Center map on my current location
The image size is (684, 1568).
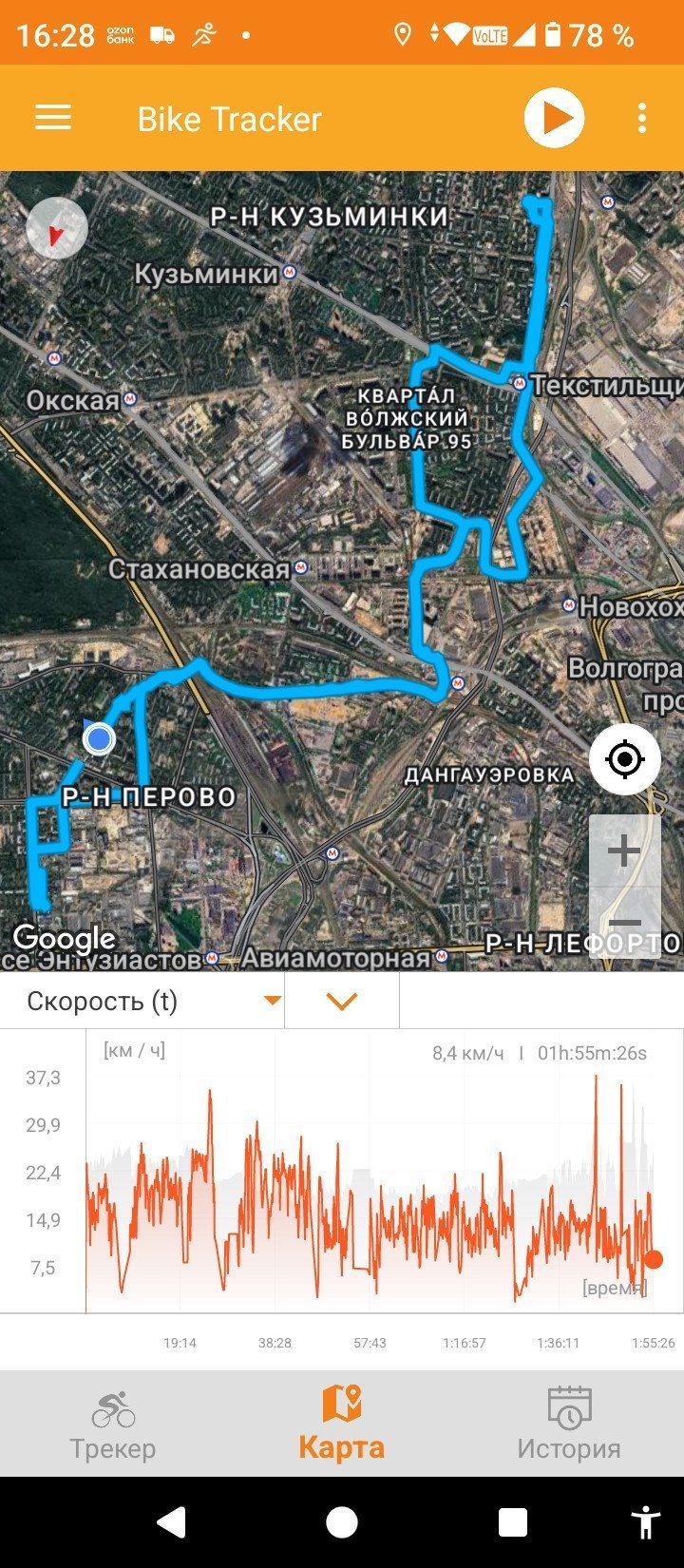tap(625, 758)
